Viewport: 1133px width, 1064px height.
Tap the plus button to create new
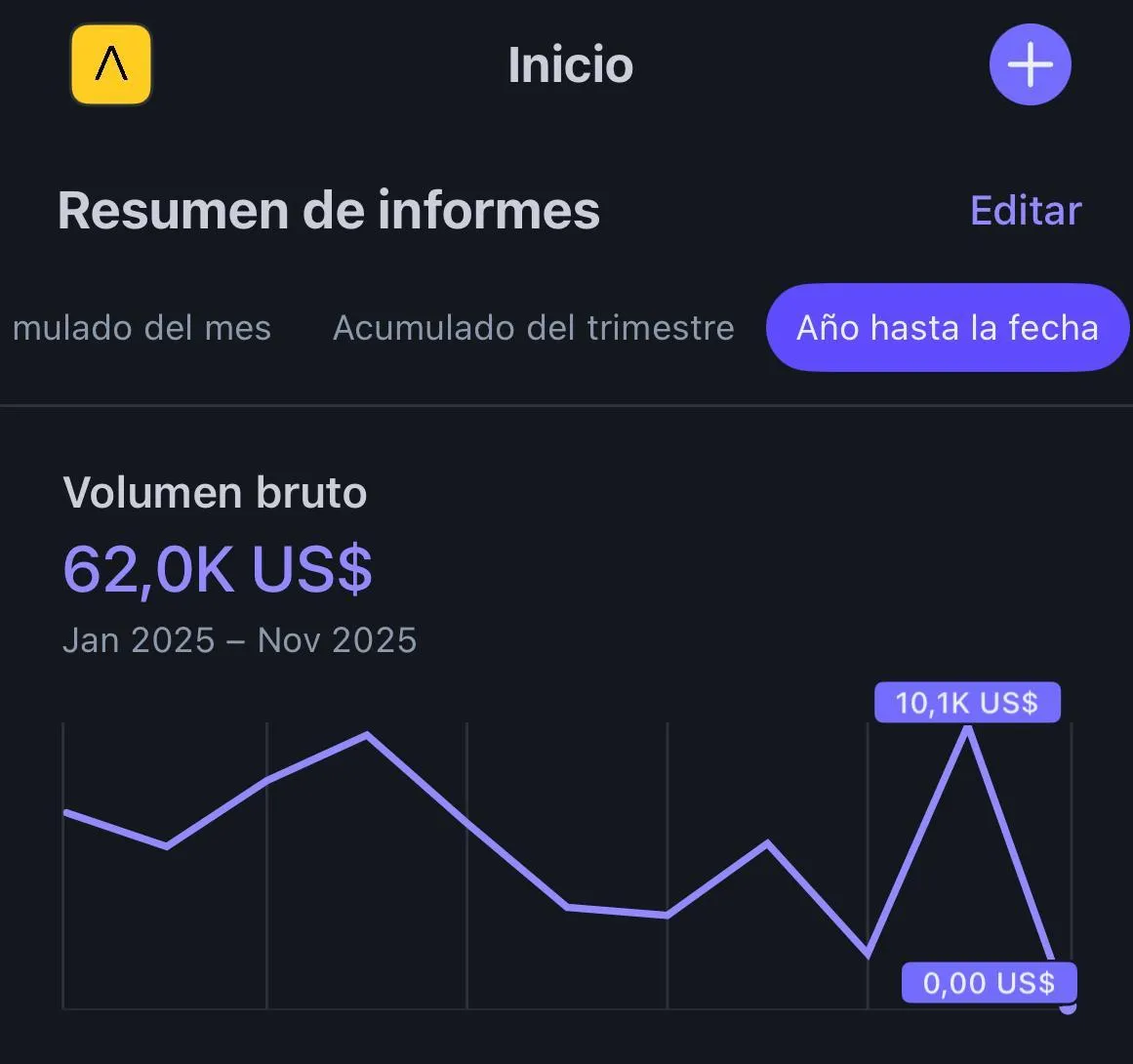pos(1030,64)
